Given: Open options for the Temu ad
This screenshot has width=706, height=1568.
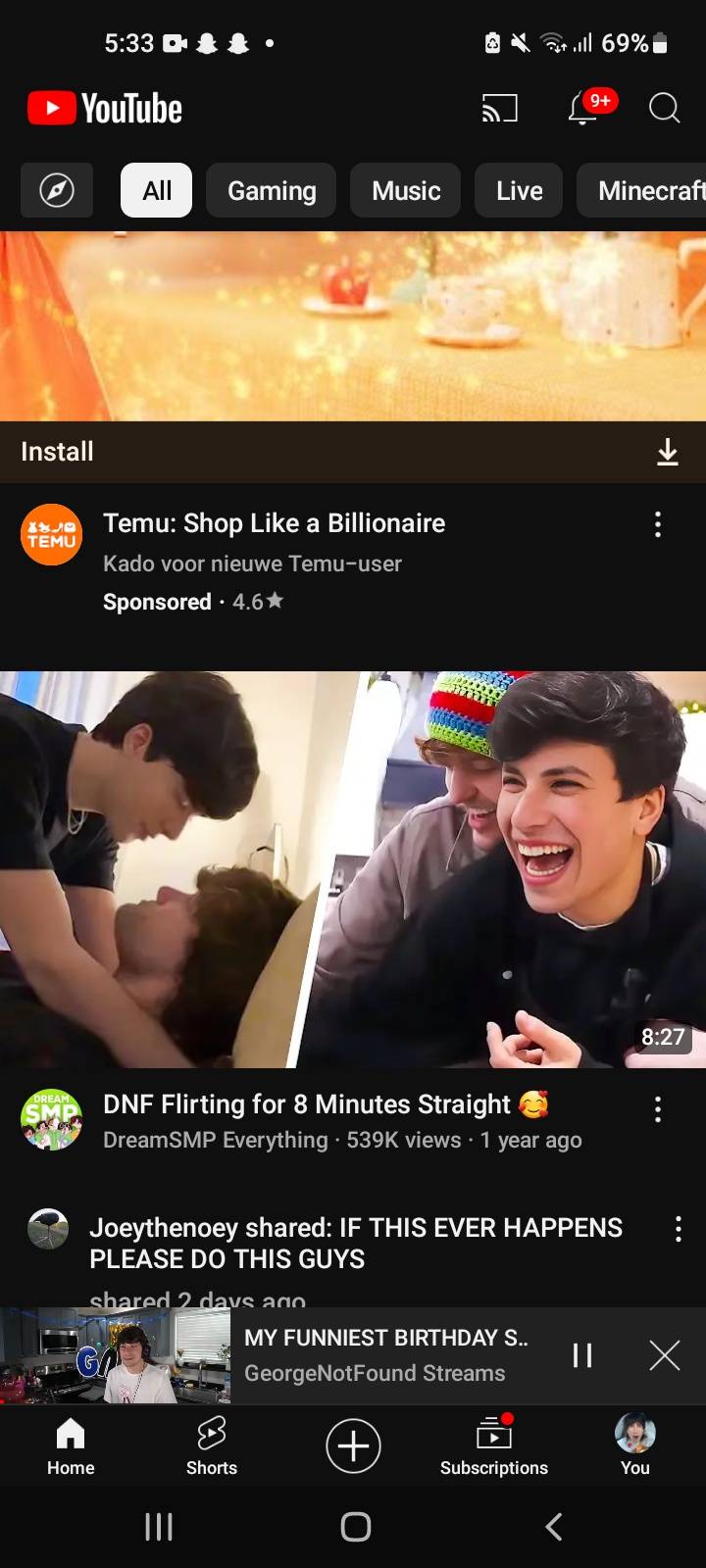Looking at the screenshot, I should (658, 524).
